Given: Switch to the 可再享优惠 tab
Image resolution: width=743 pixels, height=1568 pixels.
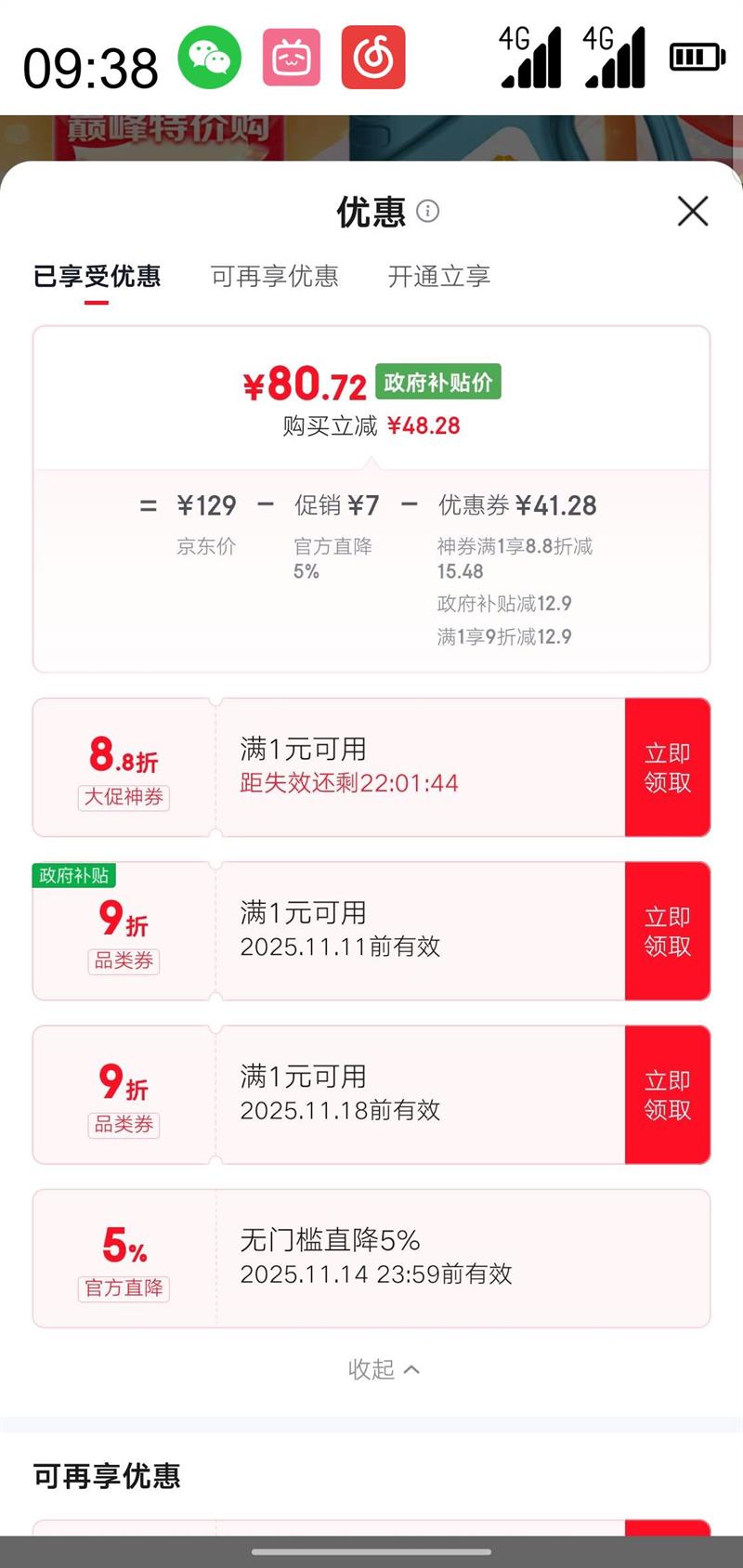Looking at the screenshot, I should 274,276.
